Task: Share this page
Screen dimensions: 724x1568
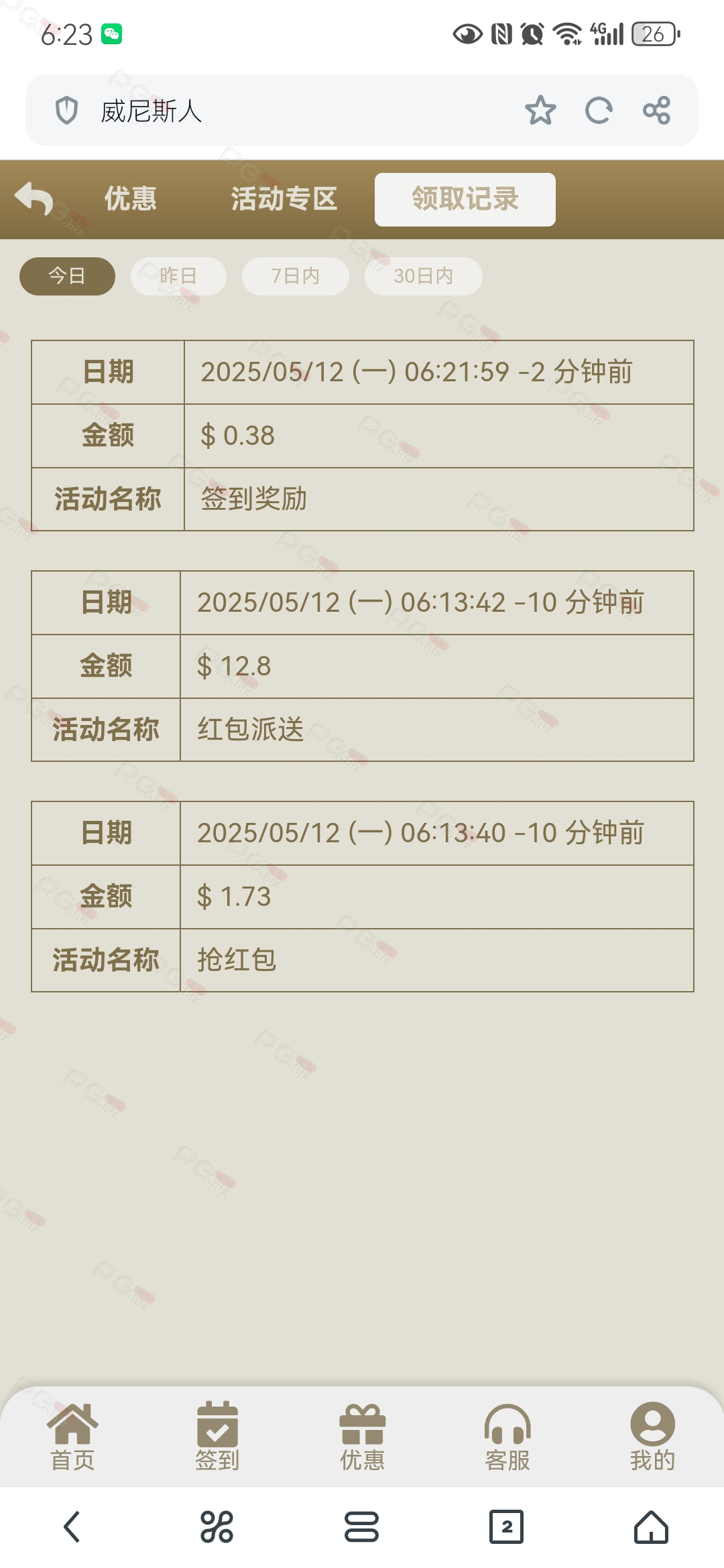Action: [x=656, y=111]
